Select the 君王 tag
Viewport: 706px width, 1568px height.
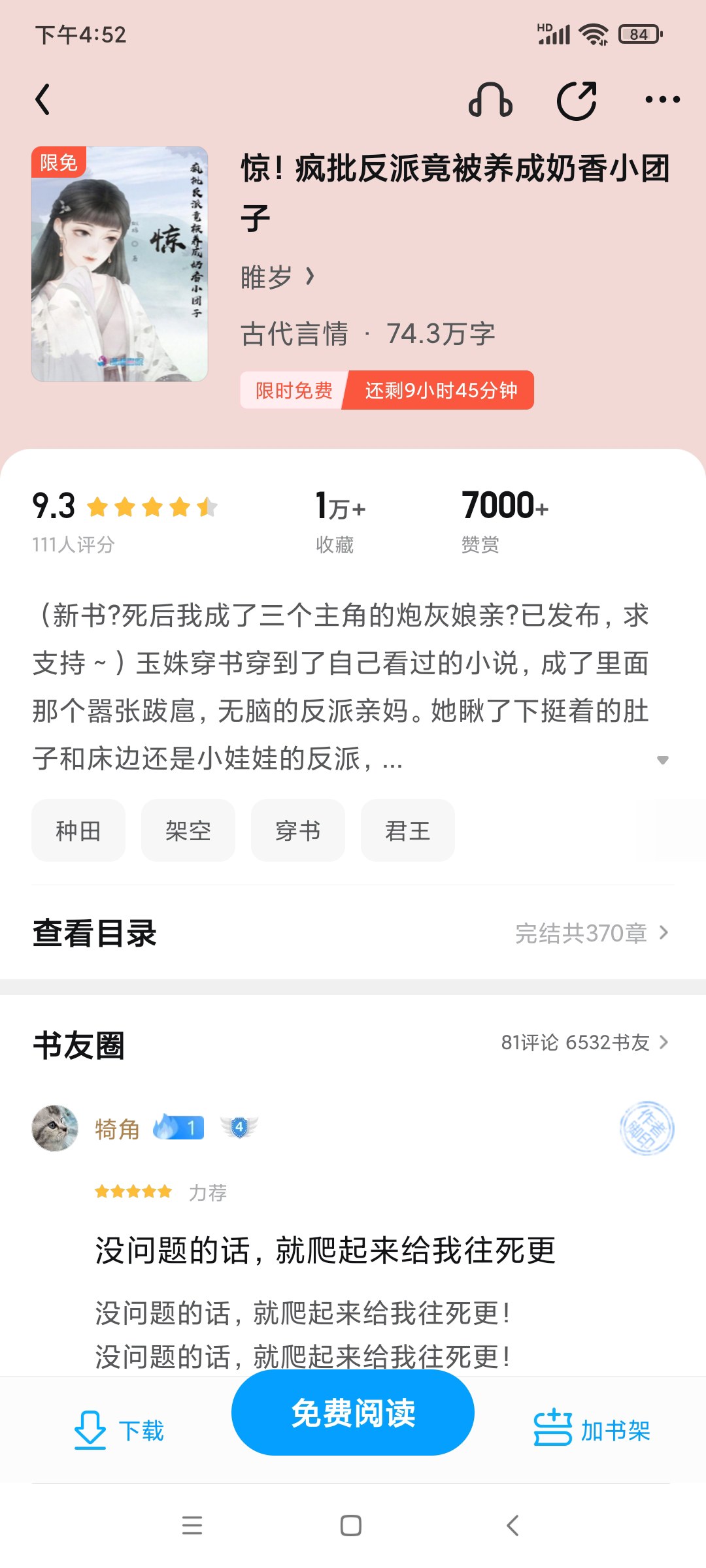click(408, 830)
